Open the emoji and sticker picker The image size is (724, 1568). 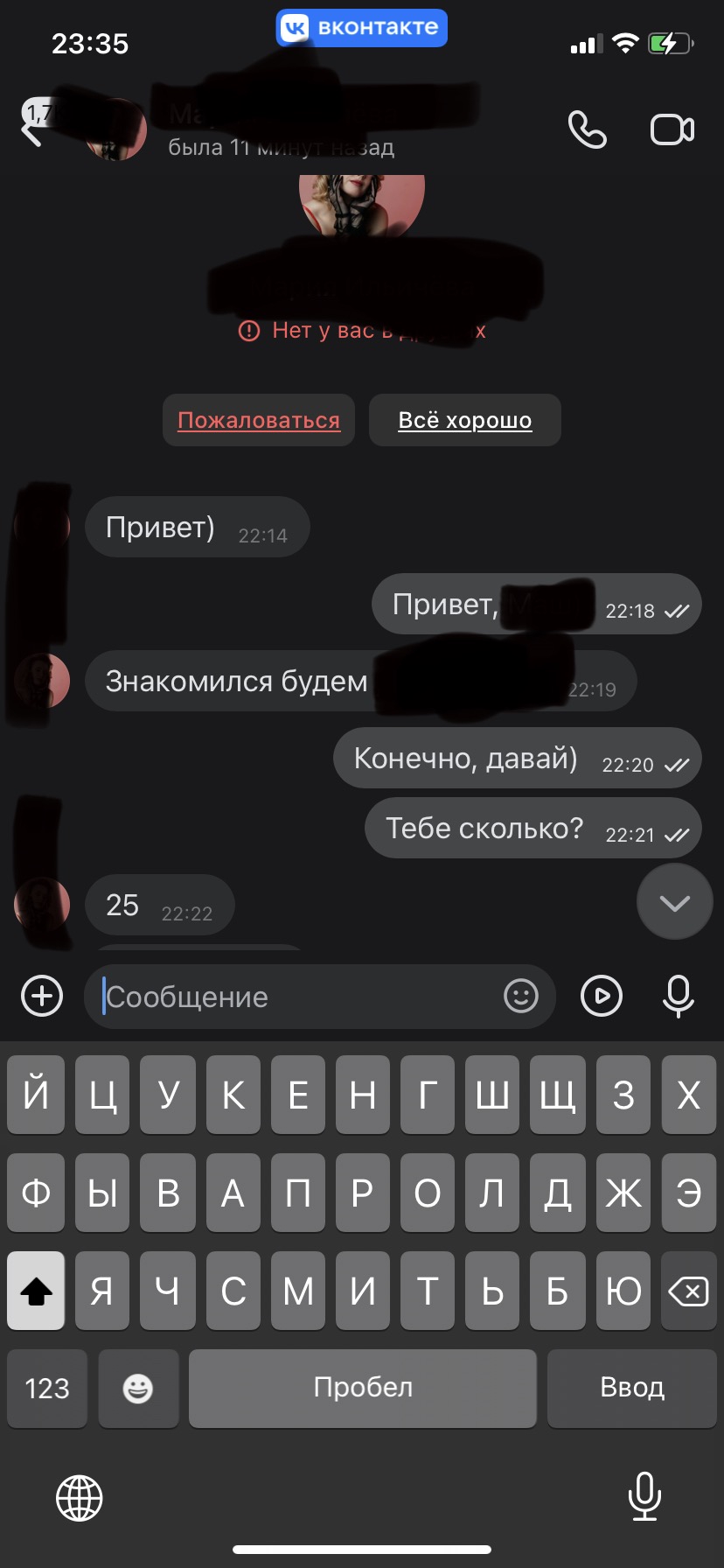pyautogui.click(x=521, y=996)
